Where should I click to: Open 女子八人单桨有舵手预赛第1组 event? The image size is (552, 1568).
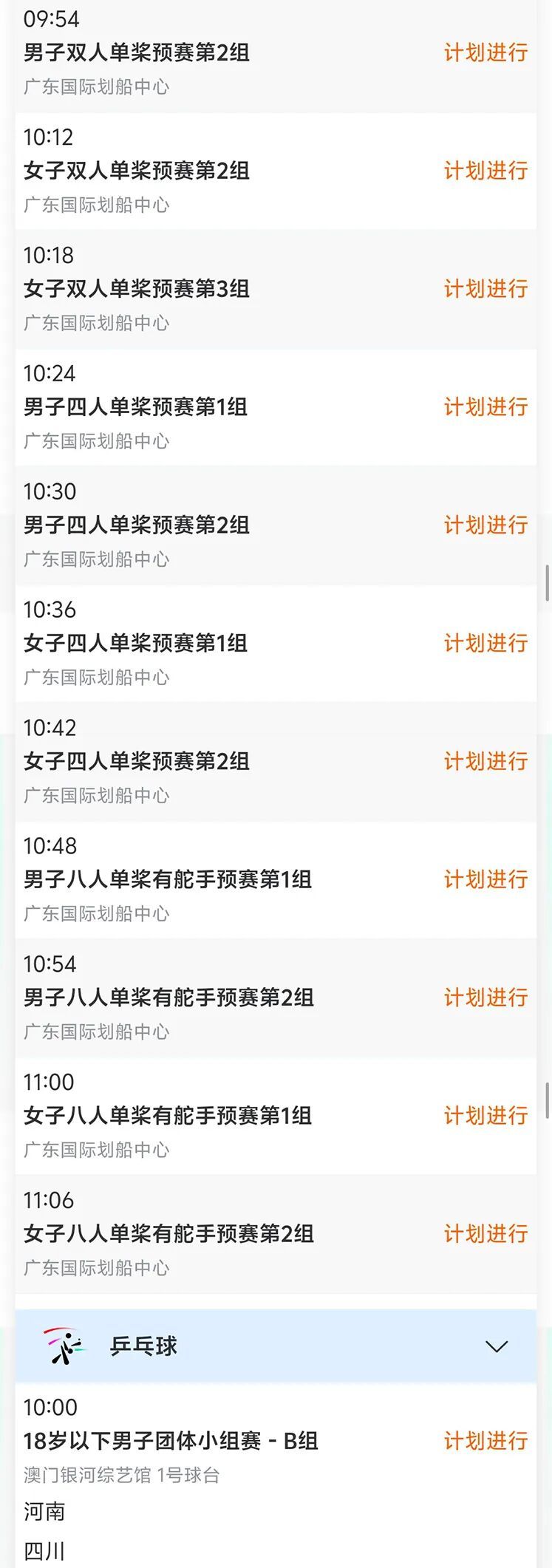coord(168,1116)
